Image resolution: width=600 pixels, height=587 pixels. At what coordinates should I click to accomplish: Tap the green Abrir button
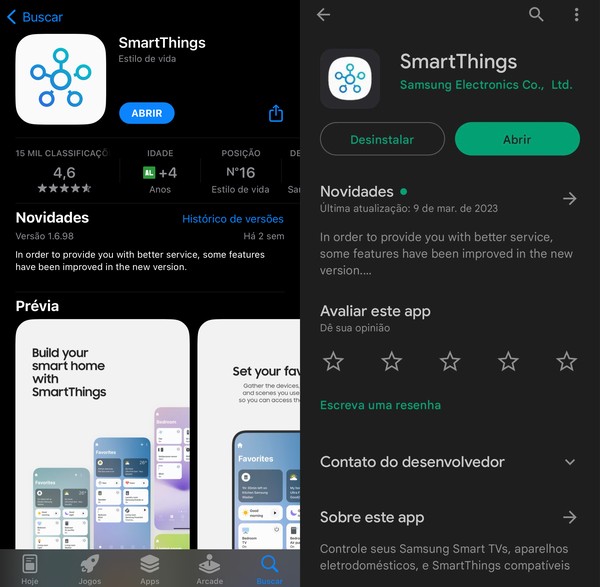click(517, 139)
